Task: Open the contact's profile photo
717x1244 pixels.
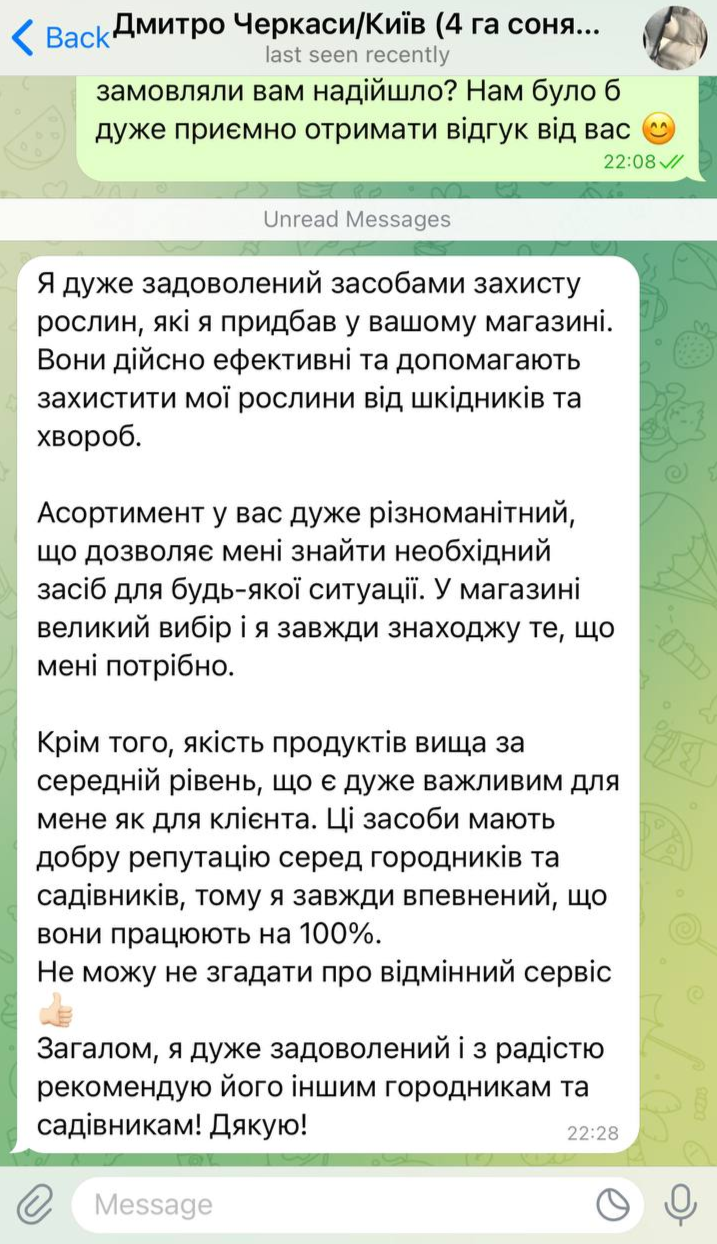Action: point(674,37)
